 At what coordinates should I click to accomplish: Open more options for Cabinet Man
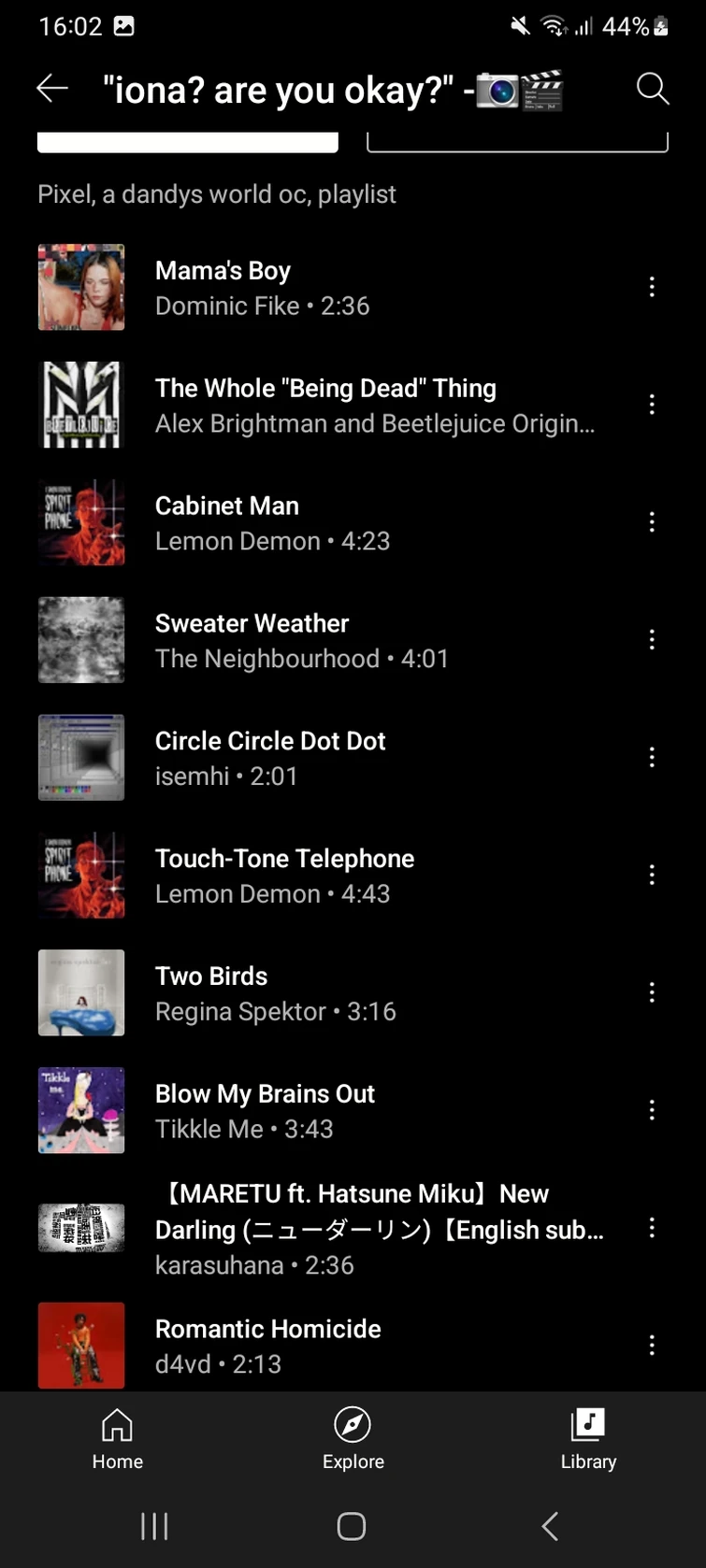coord(652,522)
